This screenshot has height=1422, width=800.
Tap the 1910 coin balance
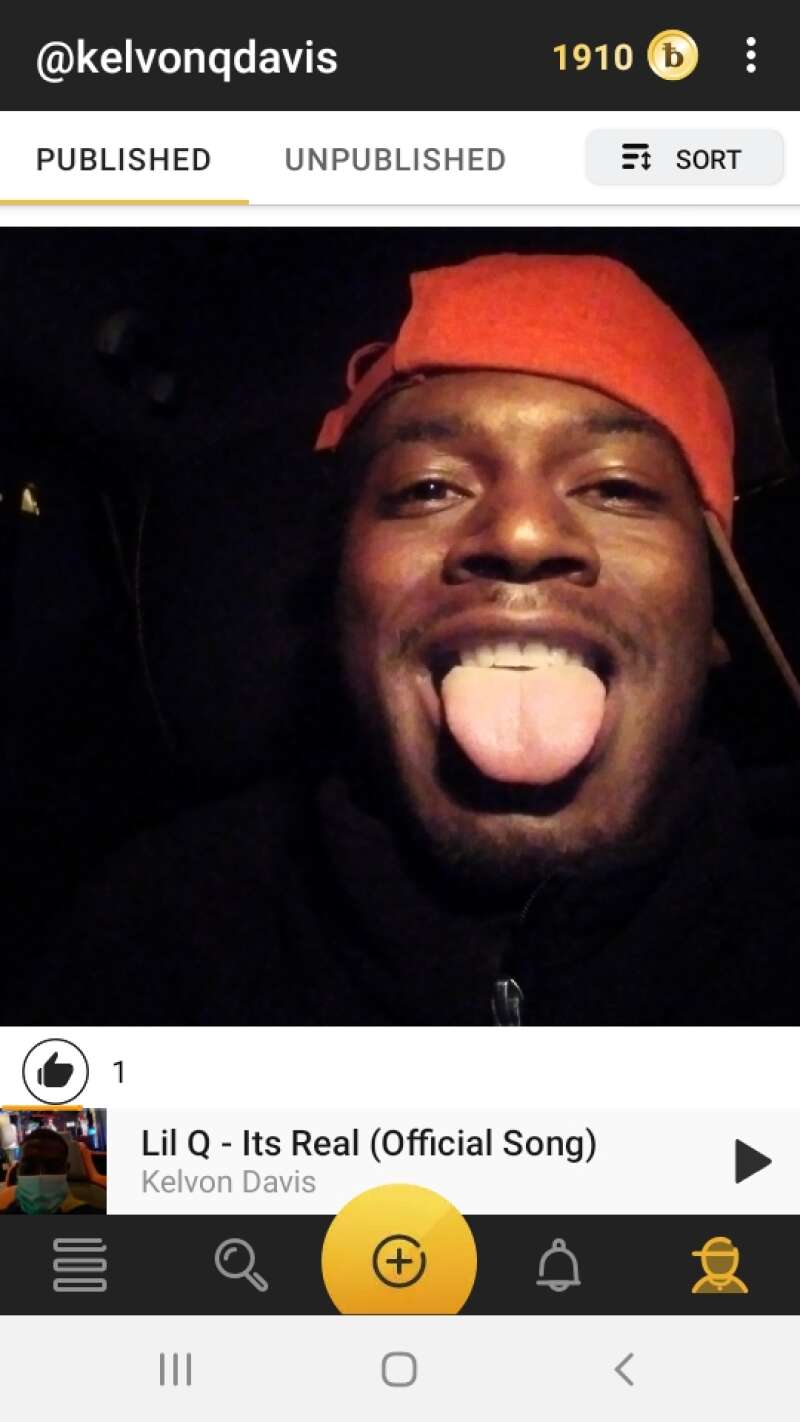pyautogui.click(x=624, y=57)
